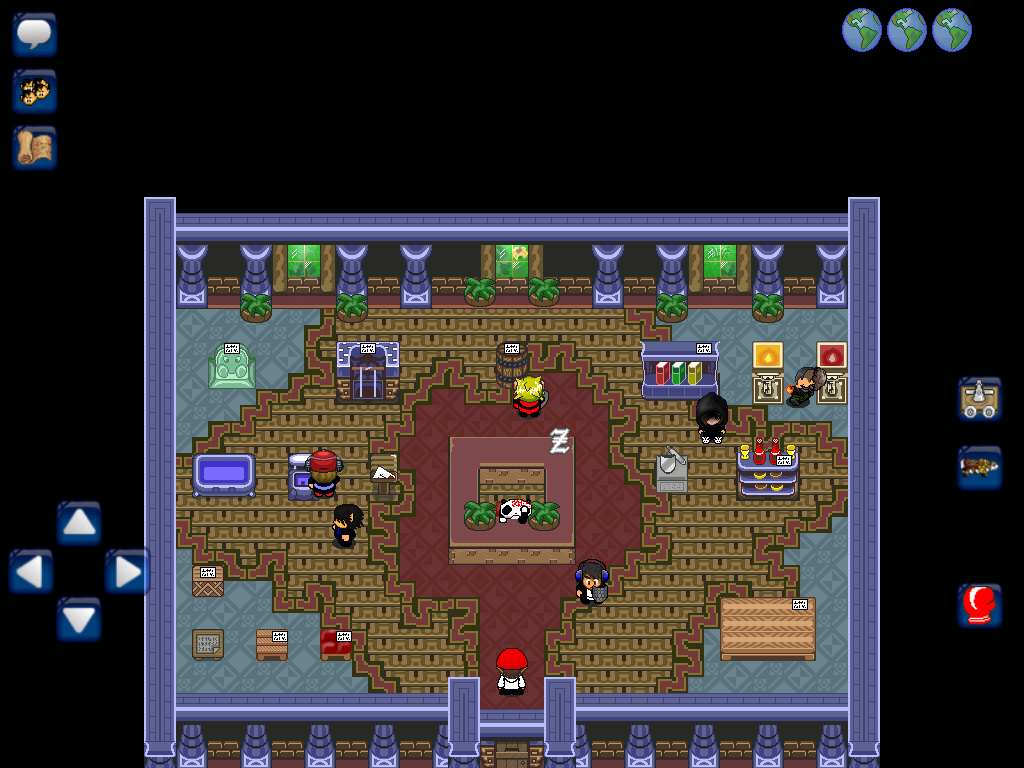Viewport: 1024px width, 768px height.
Task: Open the chat speech bubble
Action: pyautogui.click(x=35, y=34)
